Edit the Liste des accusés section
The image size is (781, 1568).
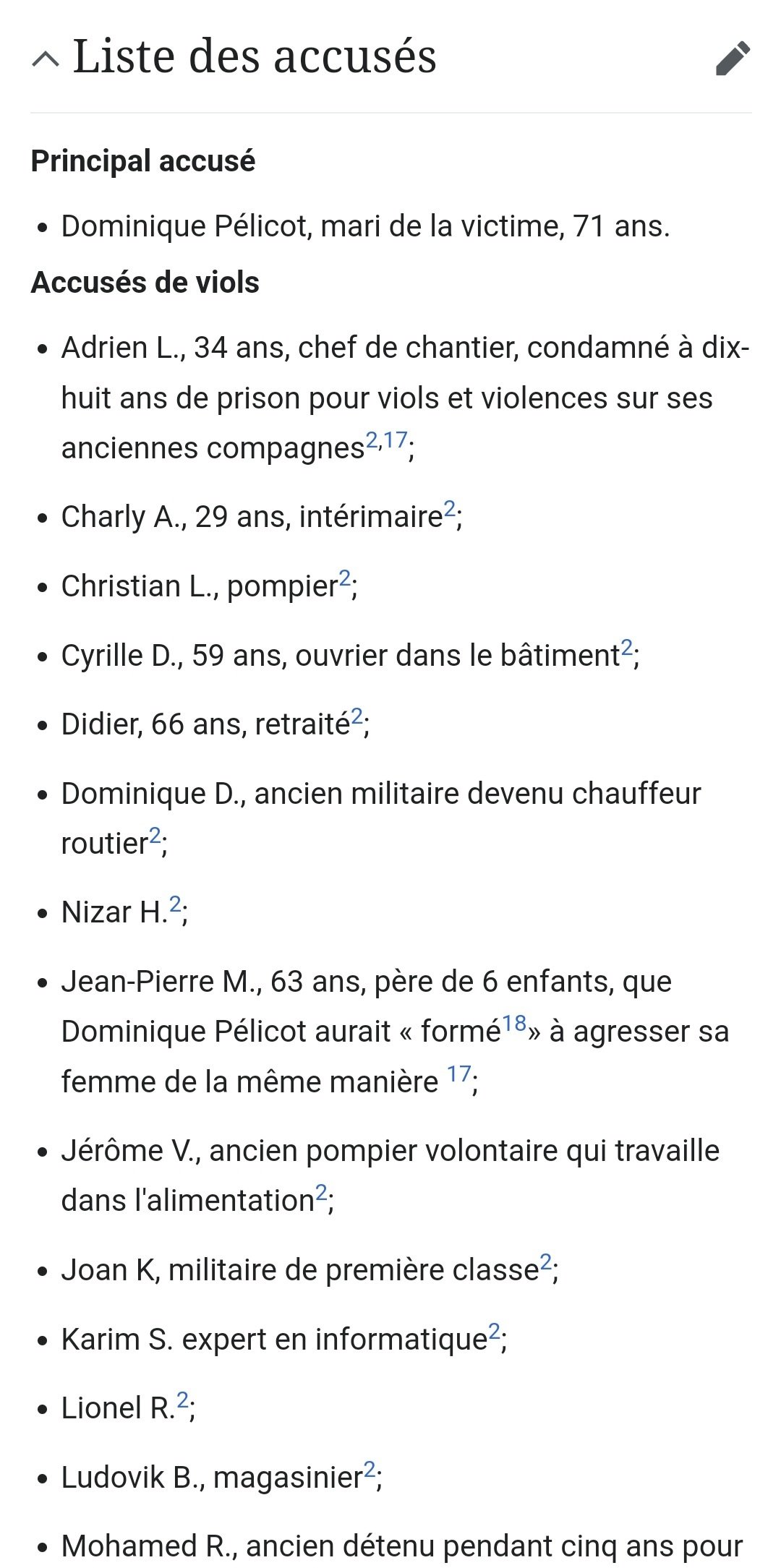[733, 58]
